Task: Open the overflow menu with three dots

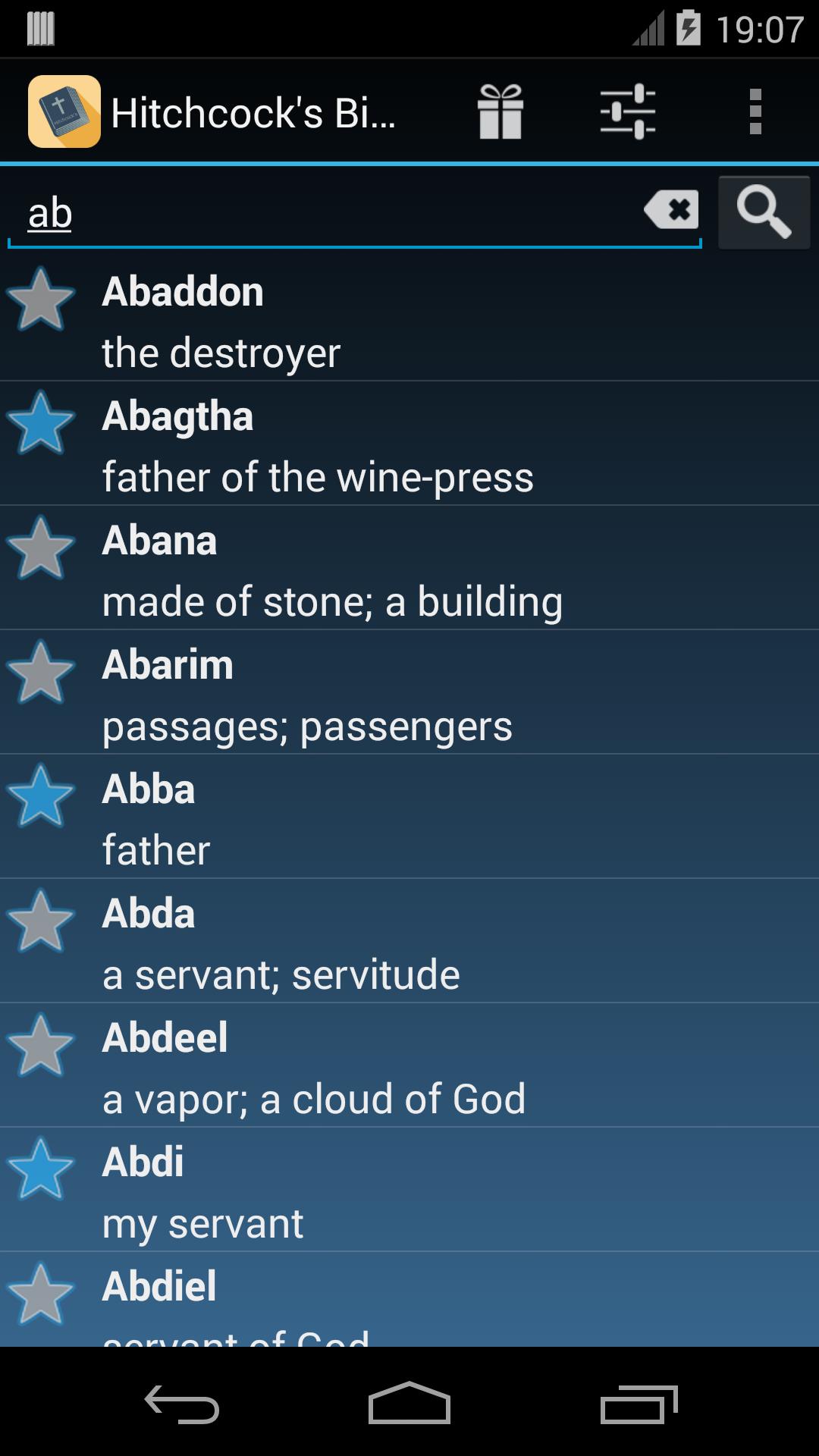Action: point(755,111)
